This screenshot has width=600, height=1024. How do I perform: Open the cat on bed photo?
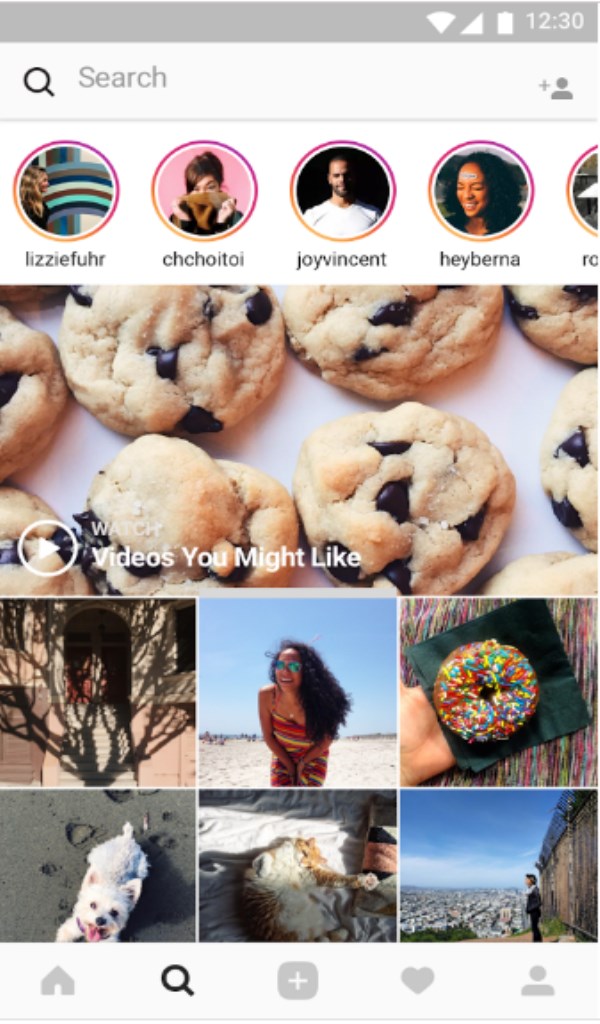pyautogui.click(x=298, y=866)
